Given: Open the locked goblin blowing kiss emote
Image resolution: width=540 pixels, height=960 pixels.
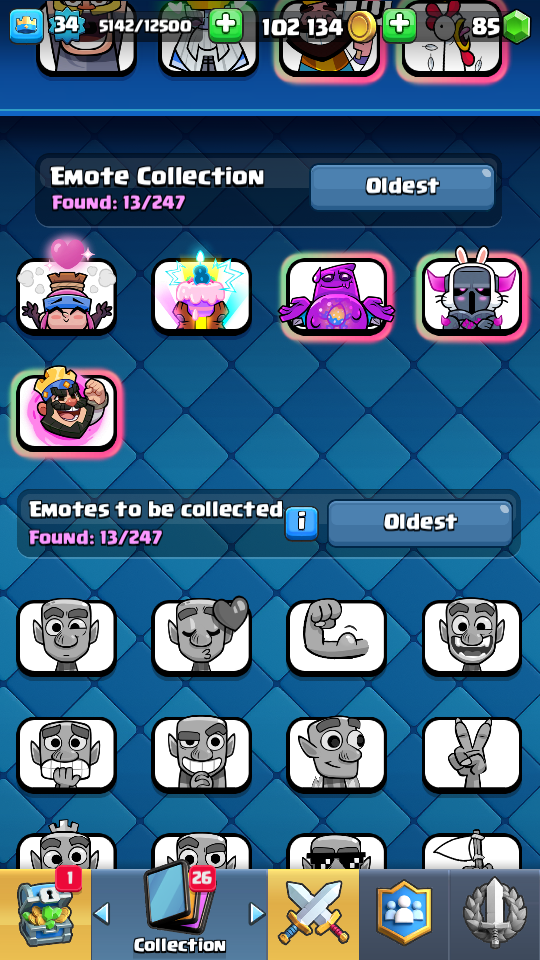Looking at the screenshot, I should (x=201, y=637).
